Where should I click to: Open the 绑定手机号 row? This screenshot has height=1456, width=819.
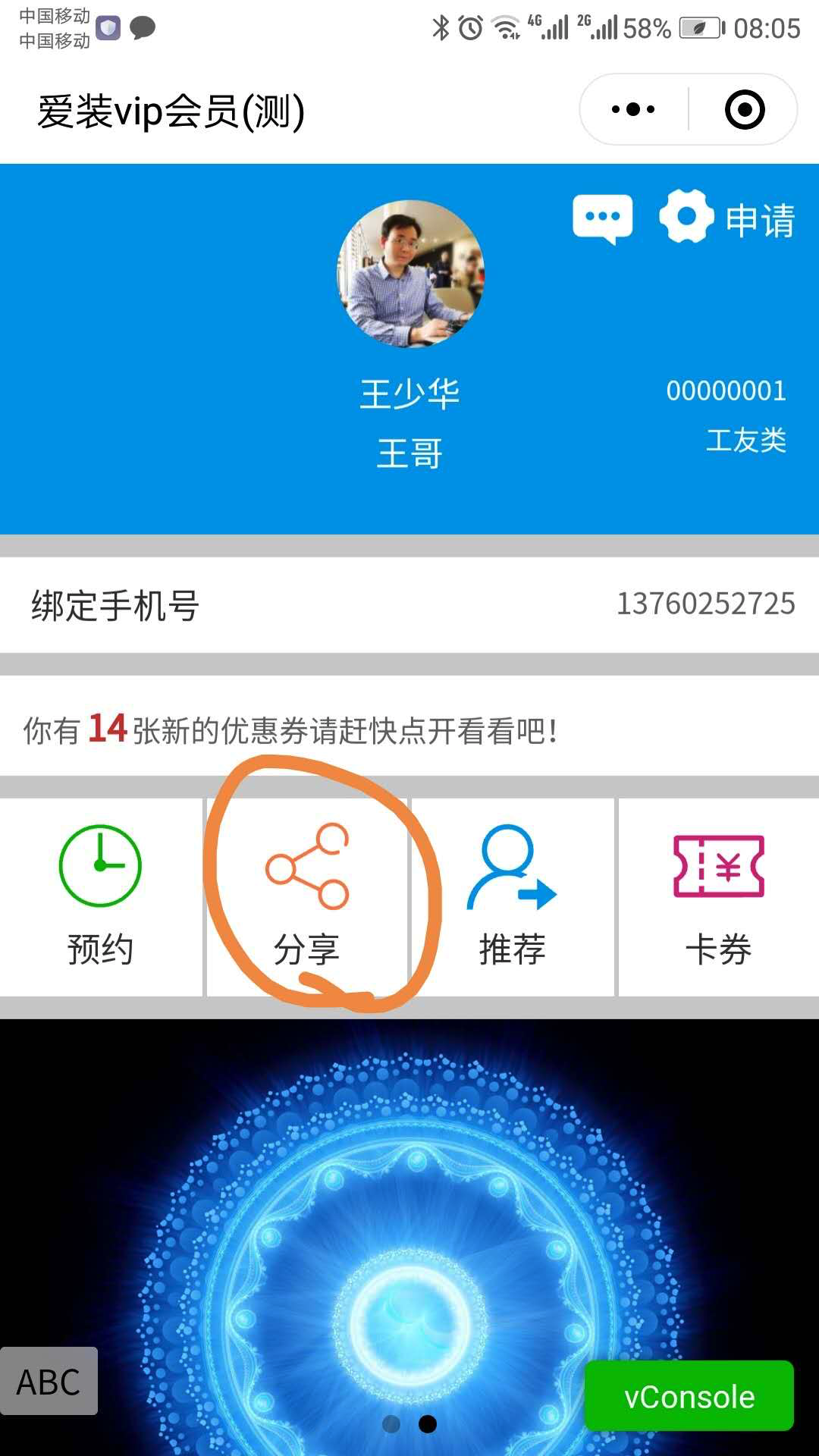(x=409, y=605)
